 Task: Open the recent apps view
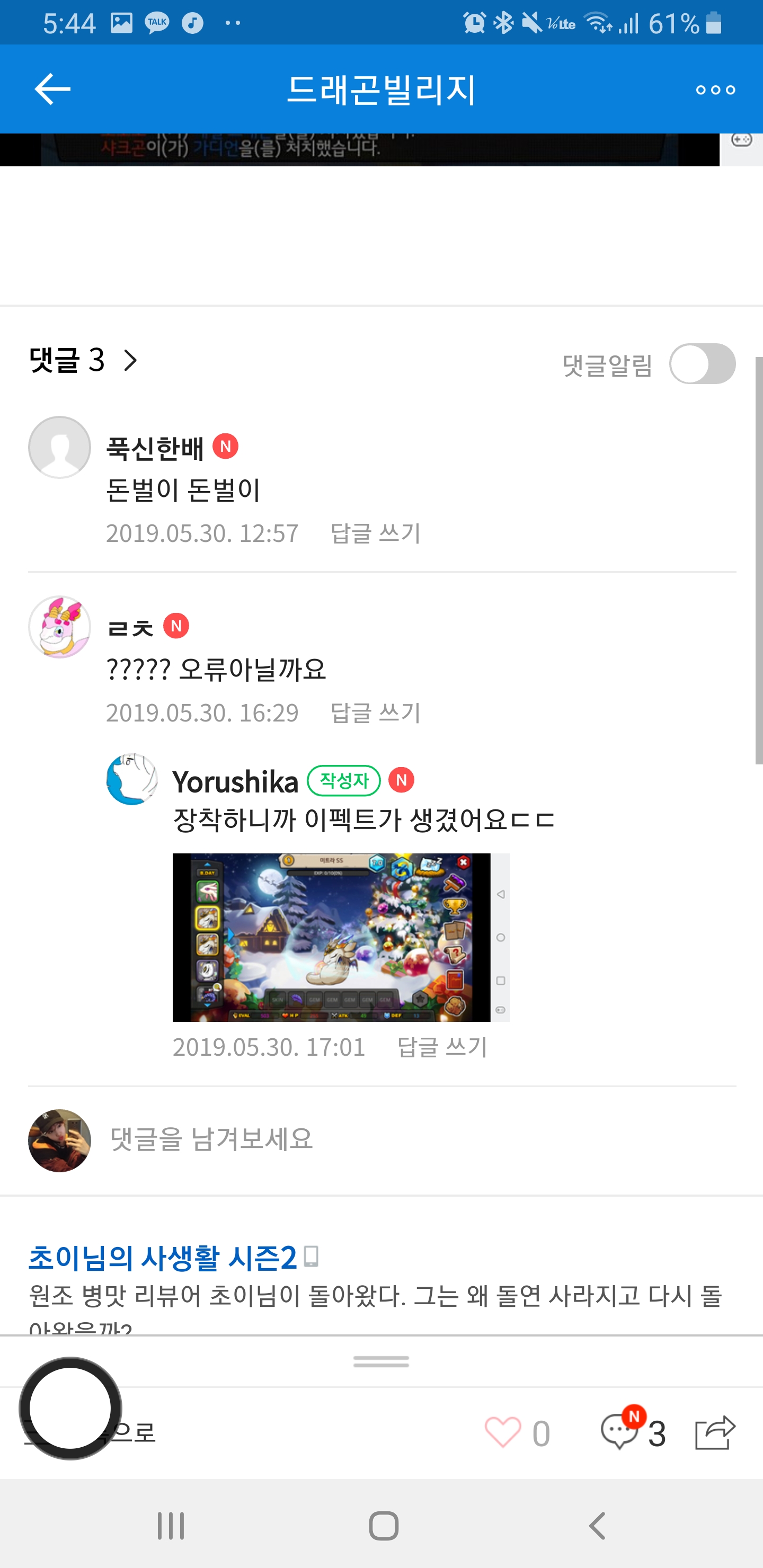[x=171, y=1526]
